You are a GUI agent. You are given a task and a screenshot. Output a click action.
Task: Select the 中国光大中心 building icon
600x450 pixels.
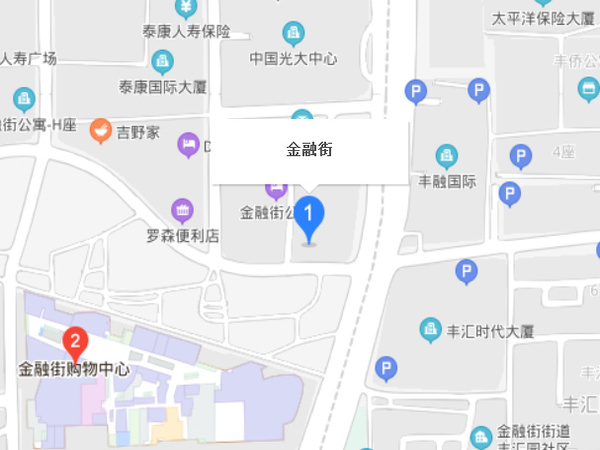(293, 32)
